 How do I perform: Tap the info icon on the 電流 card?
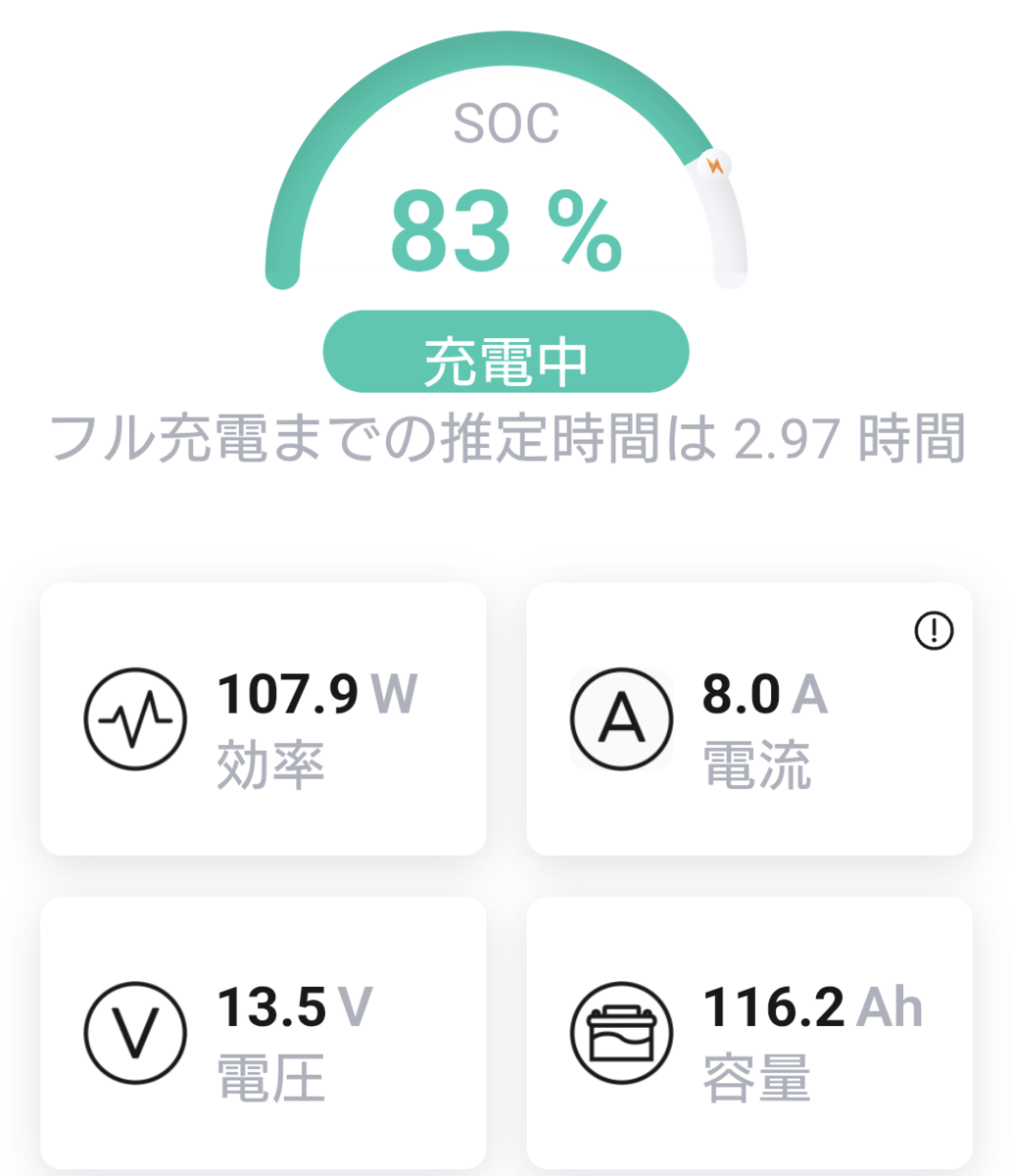(x=933, y=630)
